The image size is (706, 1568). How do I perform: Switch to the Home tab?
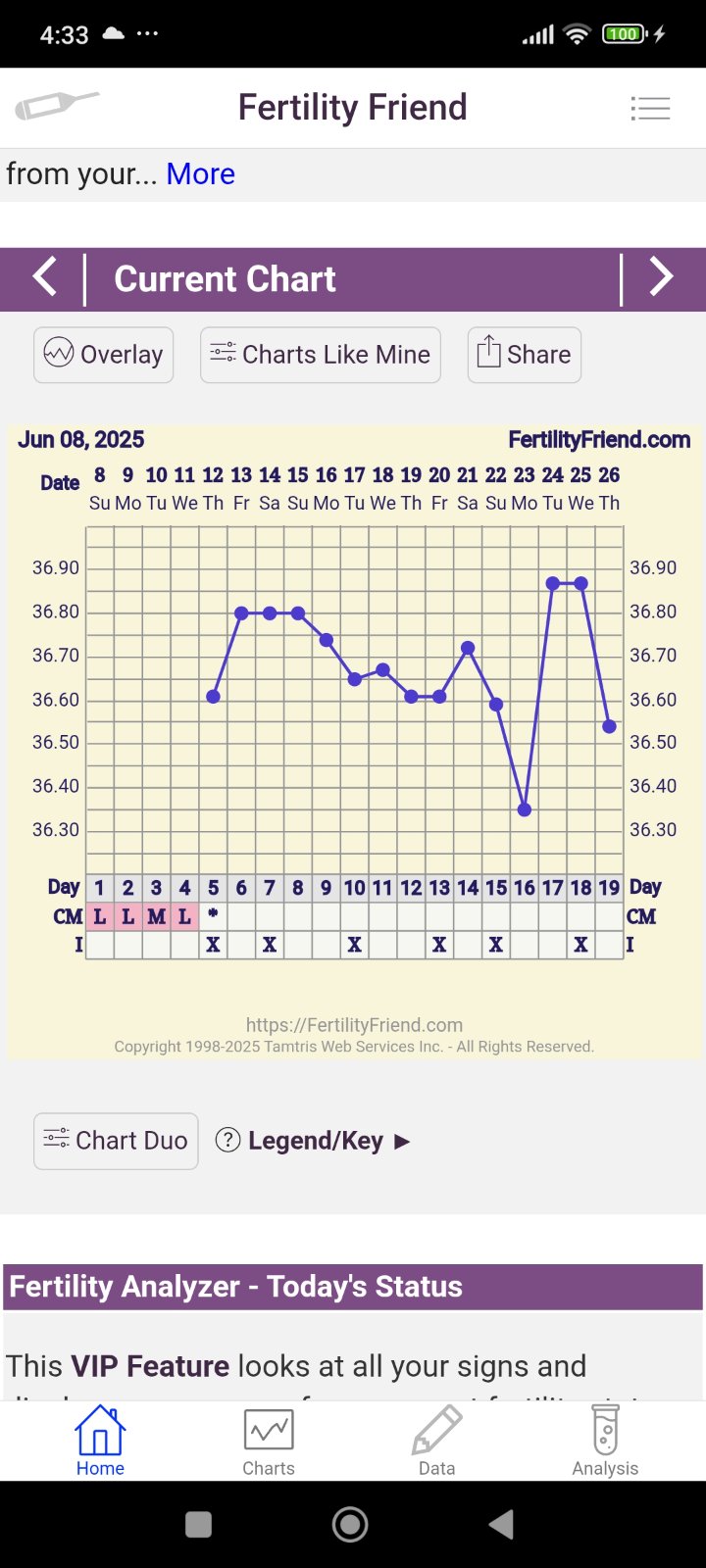click(x=100, y=1441)
